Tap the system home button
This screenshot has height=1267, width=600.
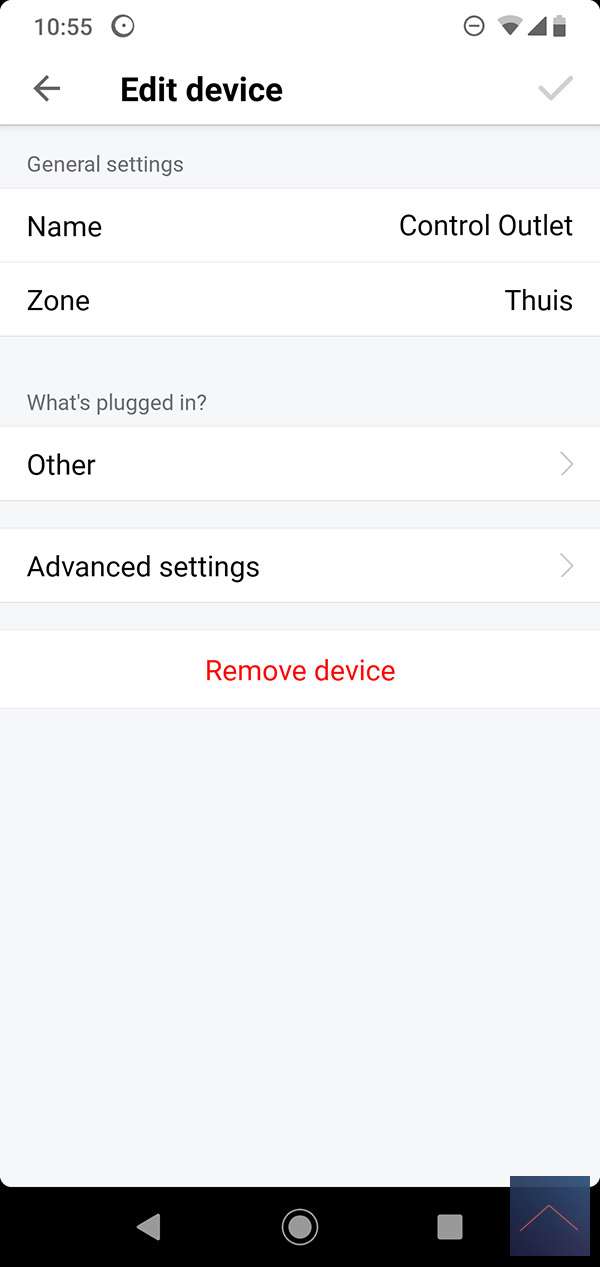[300, 1226]
